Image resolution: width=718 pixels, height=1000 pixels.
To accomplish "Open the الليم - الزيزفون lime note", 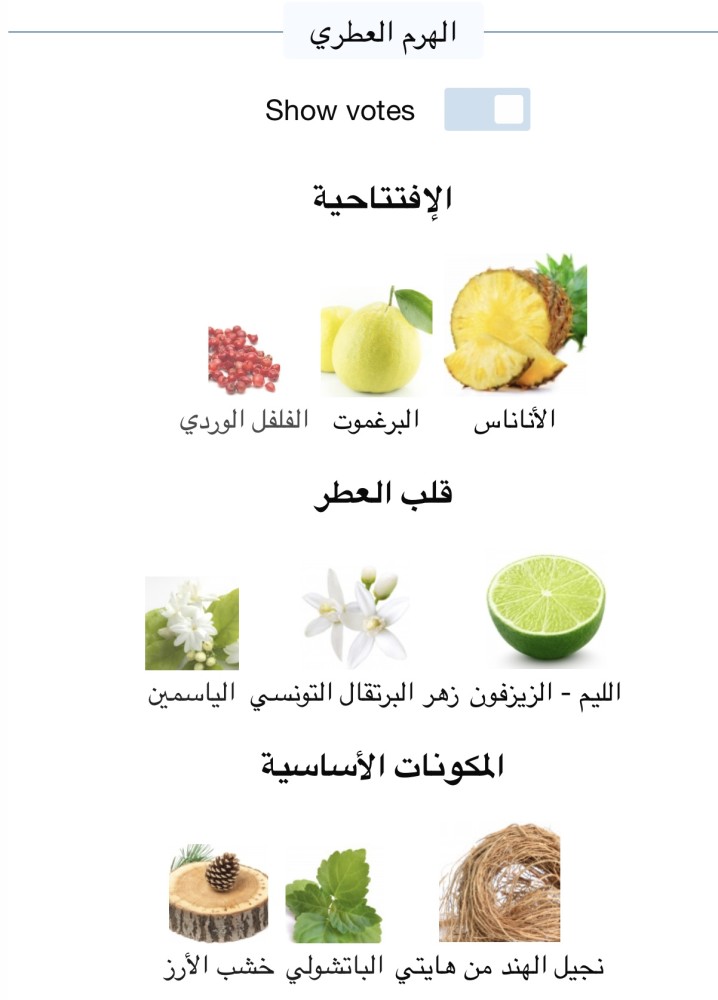I will click(546, 631).
